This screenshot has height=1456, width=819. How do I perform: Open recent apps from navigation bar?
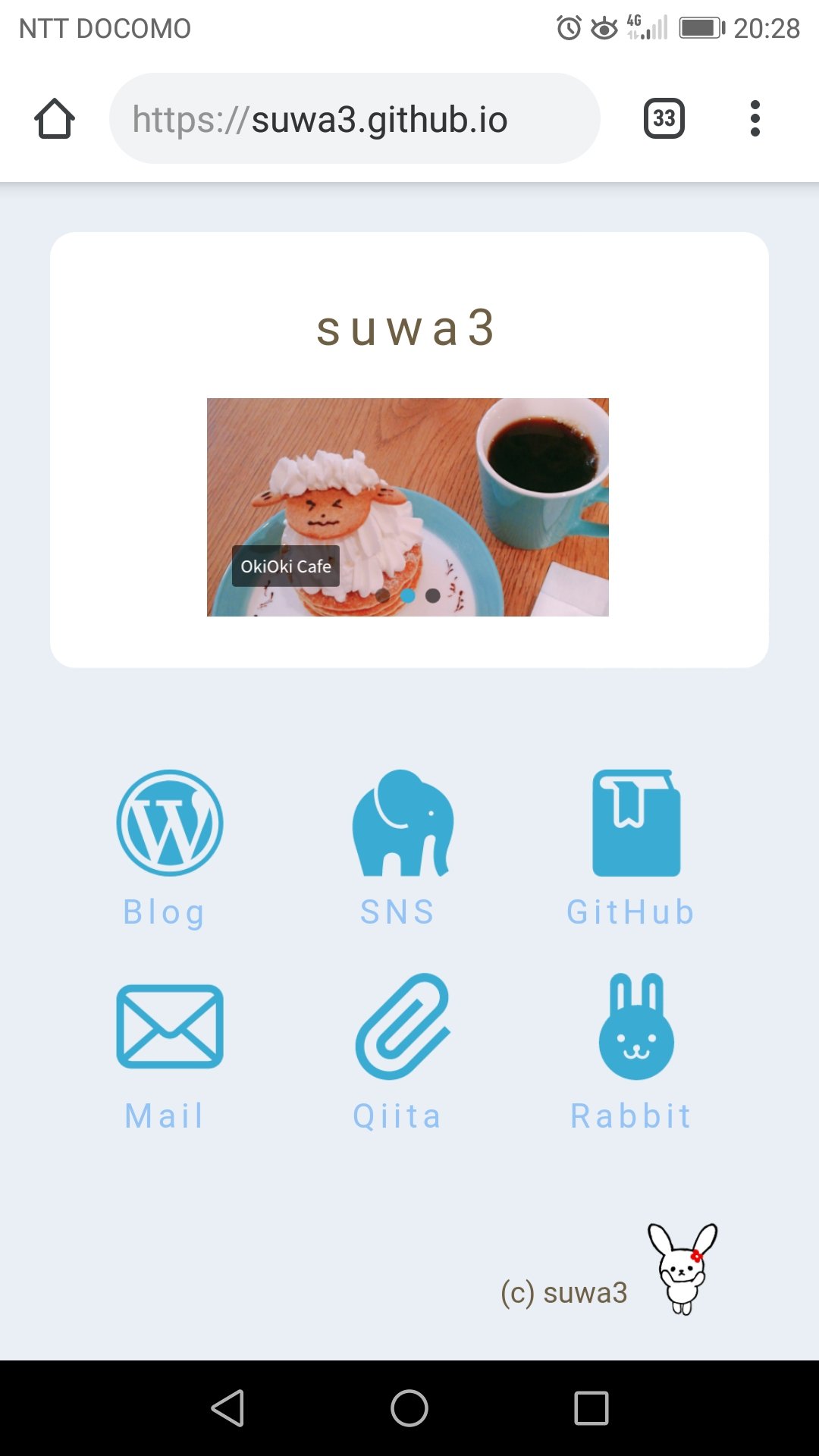(591, 1408)
